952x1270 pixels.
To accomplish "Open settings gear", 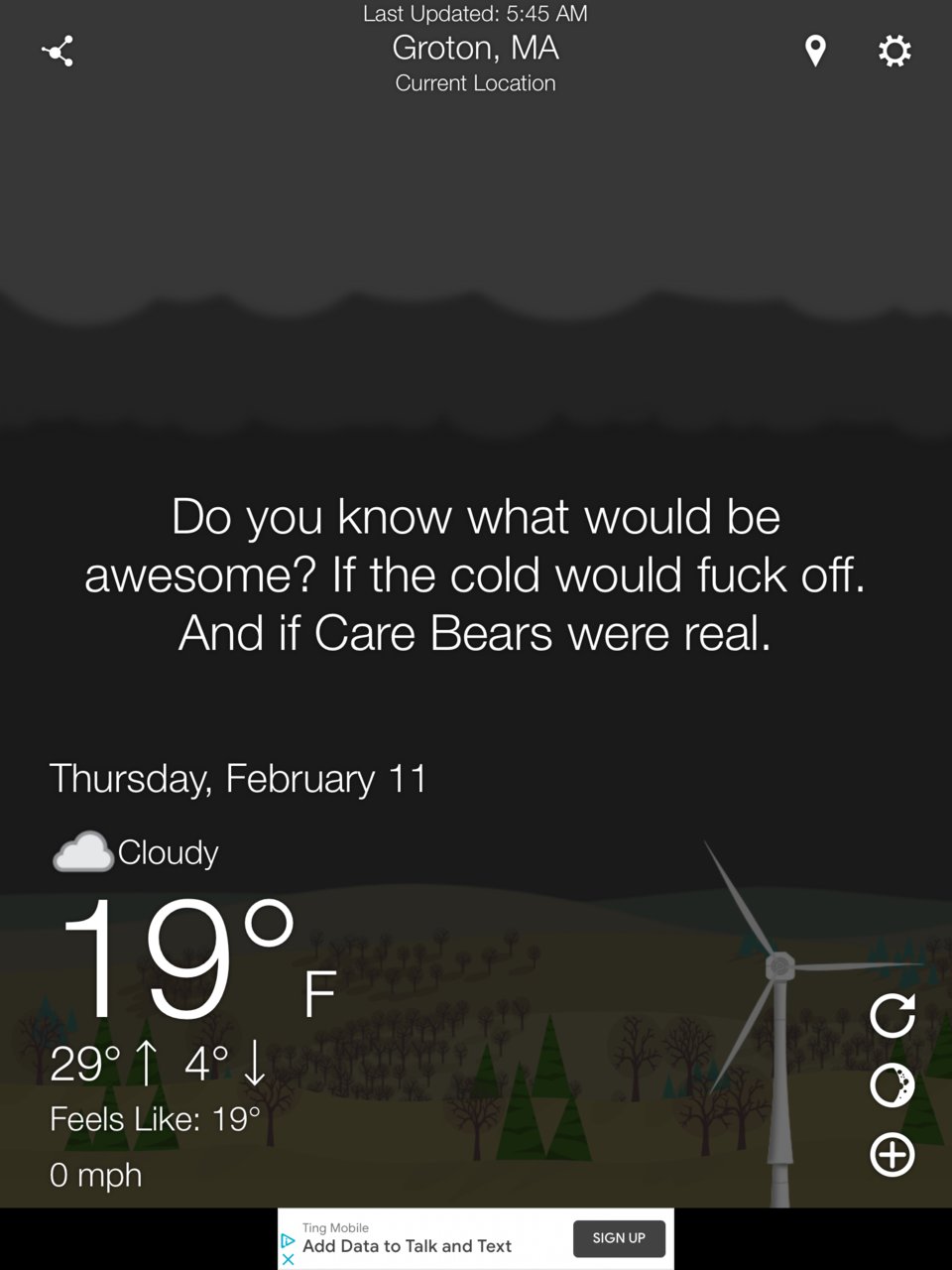I will pyautogui.click(x=894, y=51).
